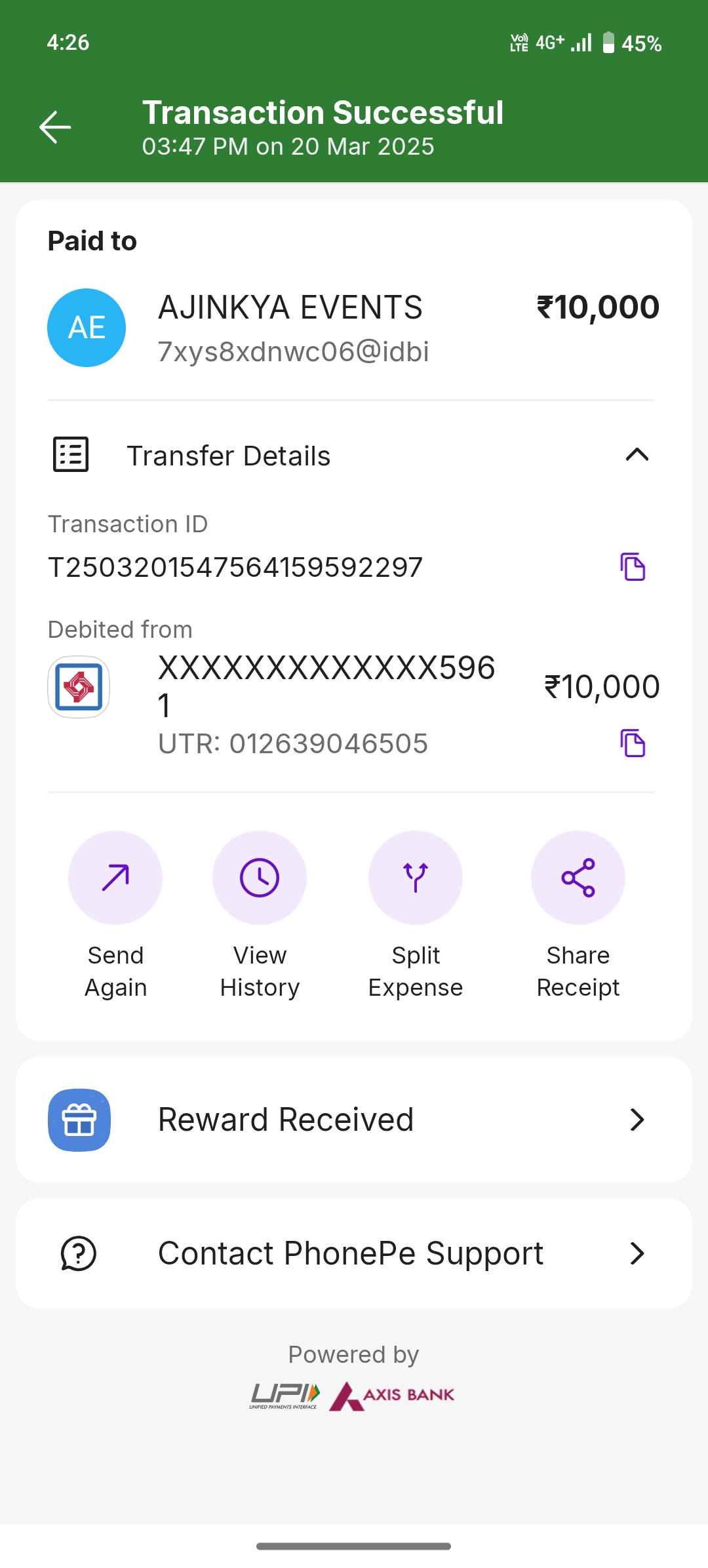Go back using the header arrow
Viewport: 708px width, 1568px height.
pyautogui.click(x=55, y=127)
